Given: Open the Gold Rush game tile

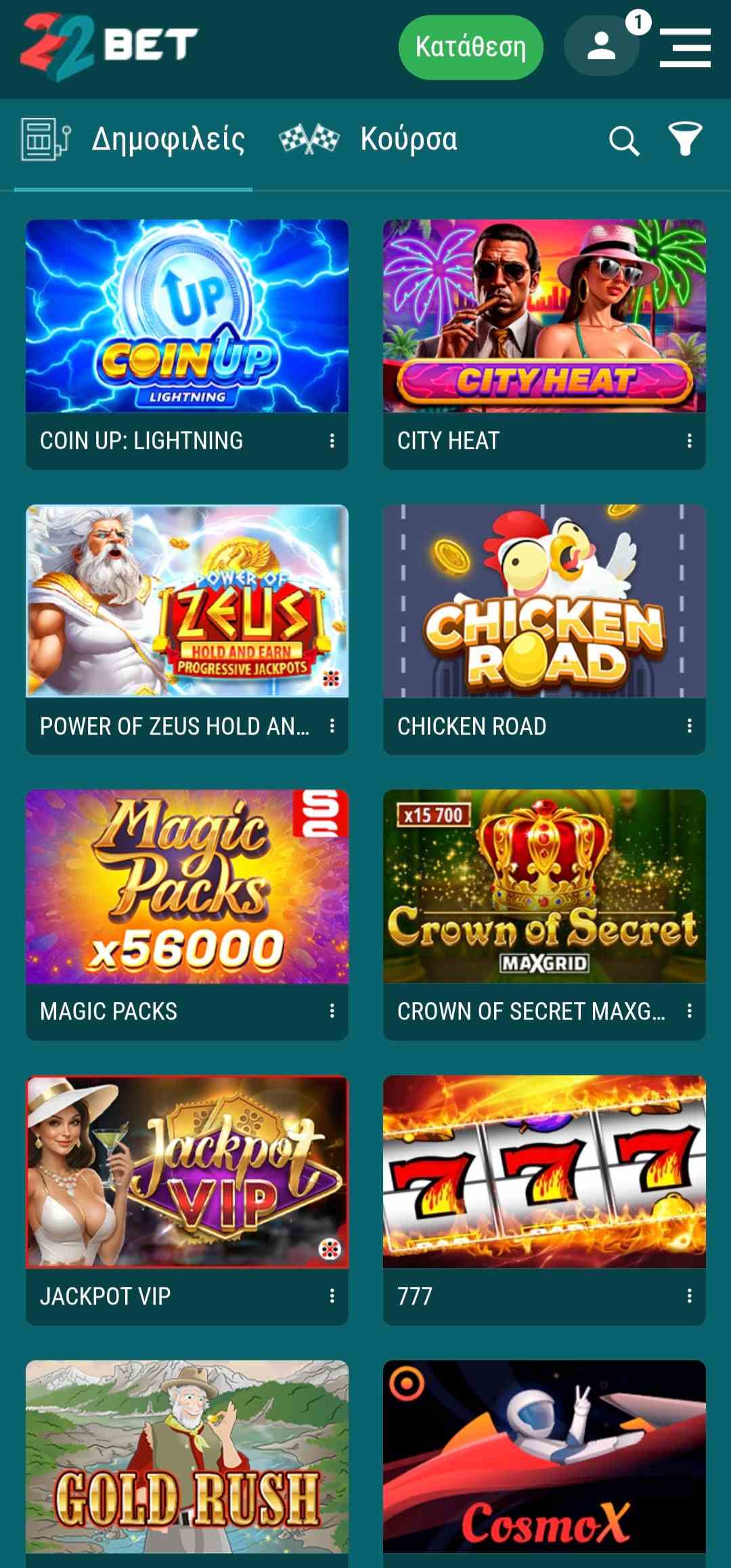Looking at the screenshot, I should (187, 1457).
